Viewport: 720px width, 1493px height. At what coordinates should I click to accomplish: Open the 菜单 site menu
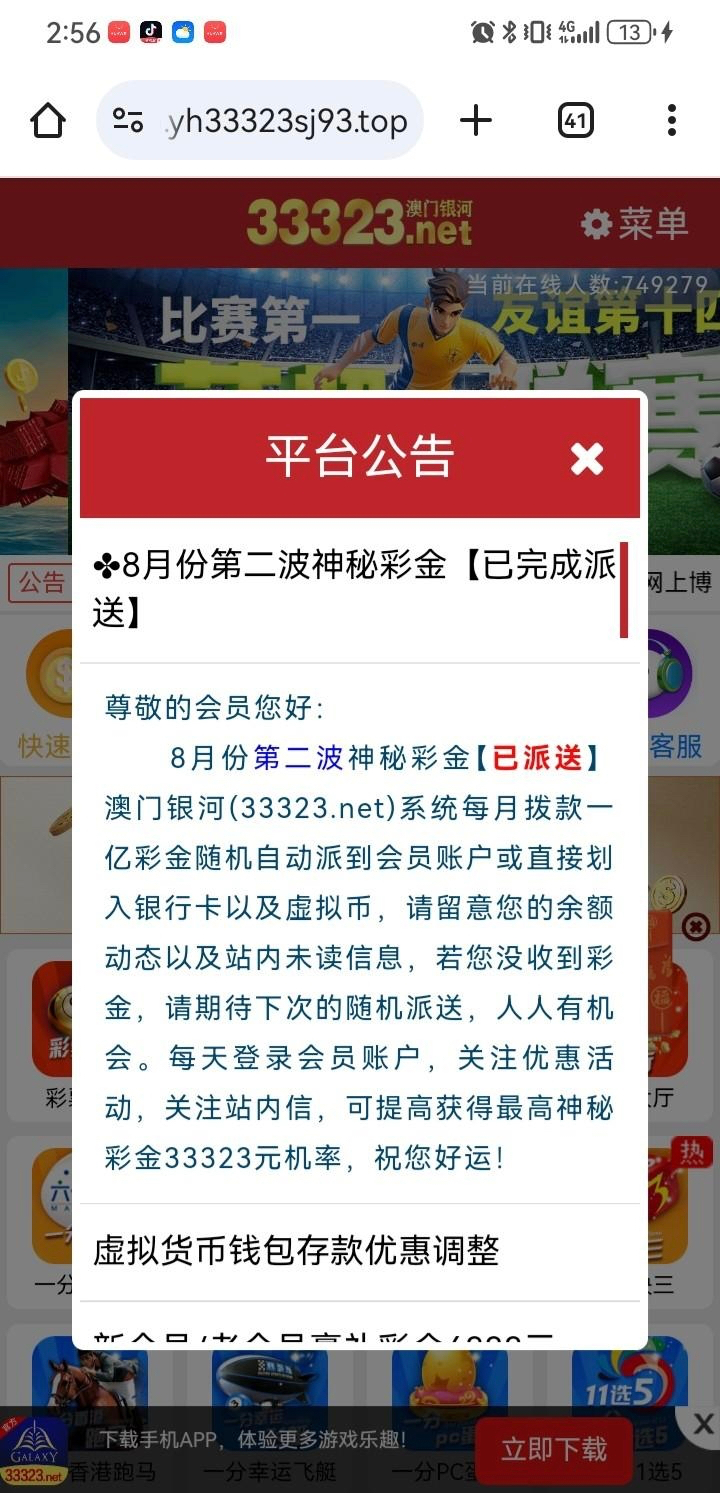pos(635,223)
